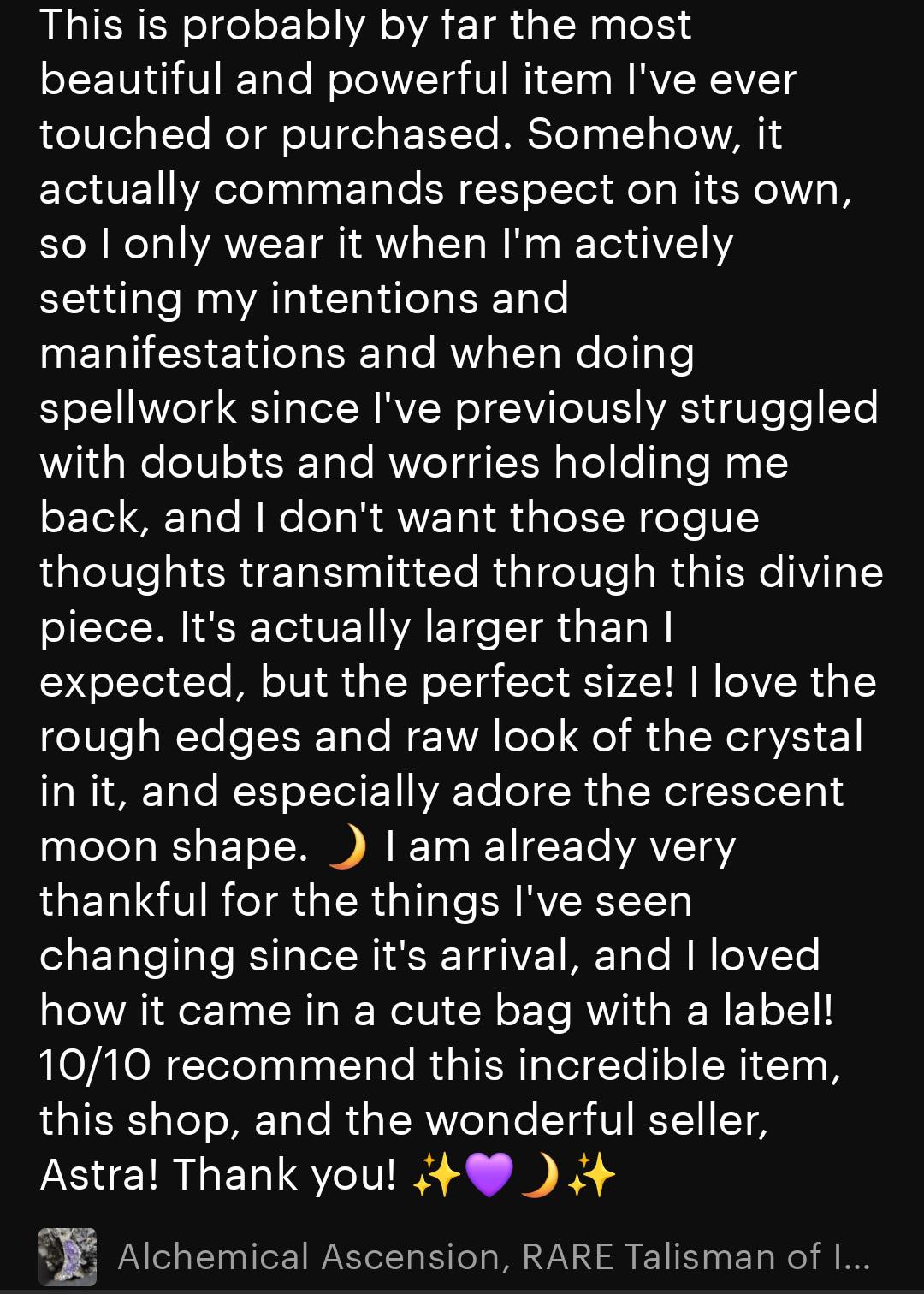Open the Alchemical Ascension talisman listing
924x1294 pixels.
pyautogui.click(x=493, y=1256)
